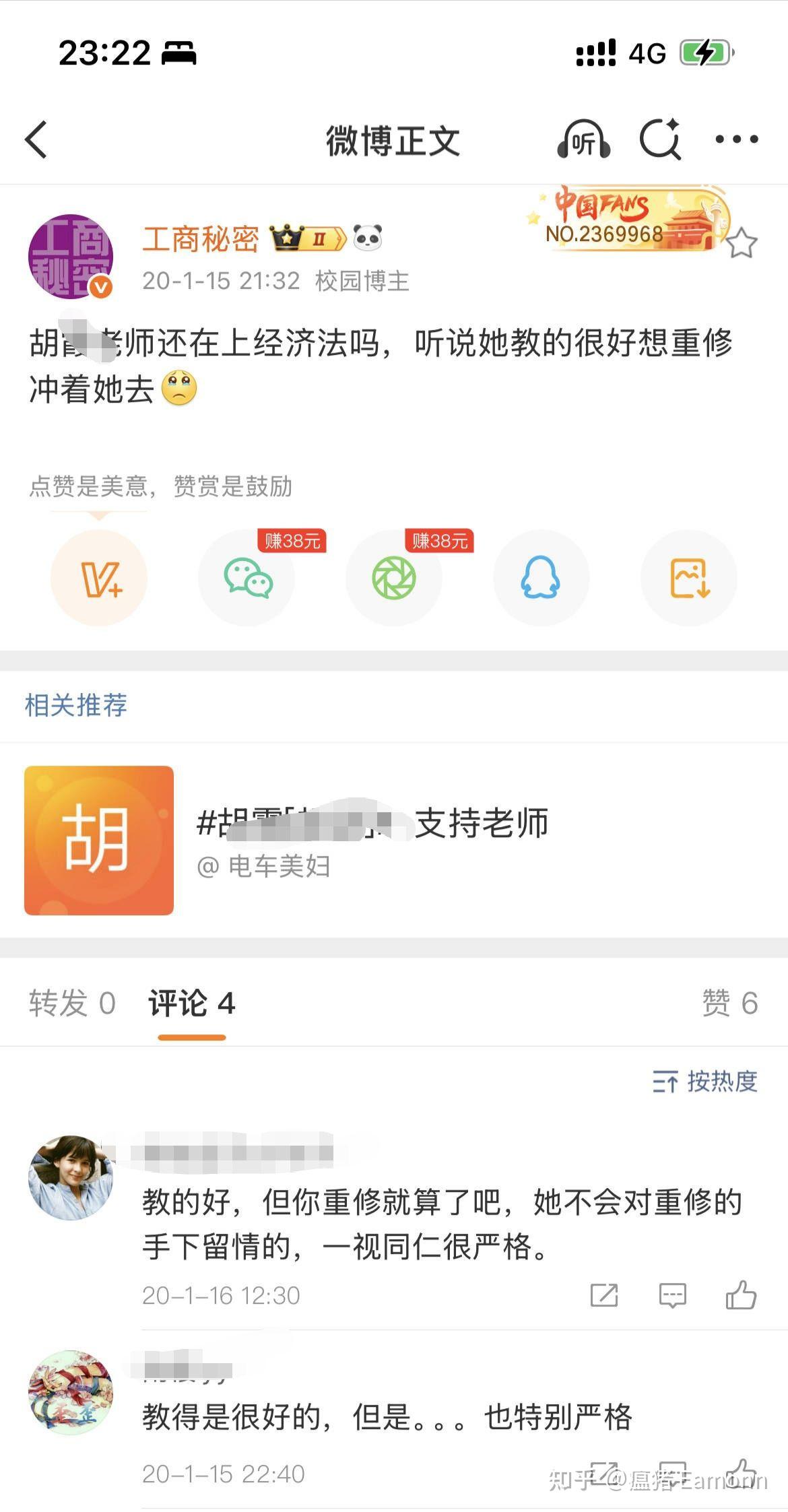The width and height of the screenshot is (788, 1512).
Task: Save post as image
Action: [689, 579]
